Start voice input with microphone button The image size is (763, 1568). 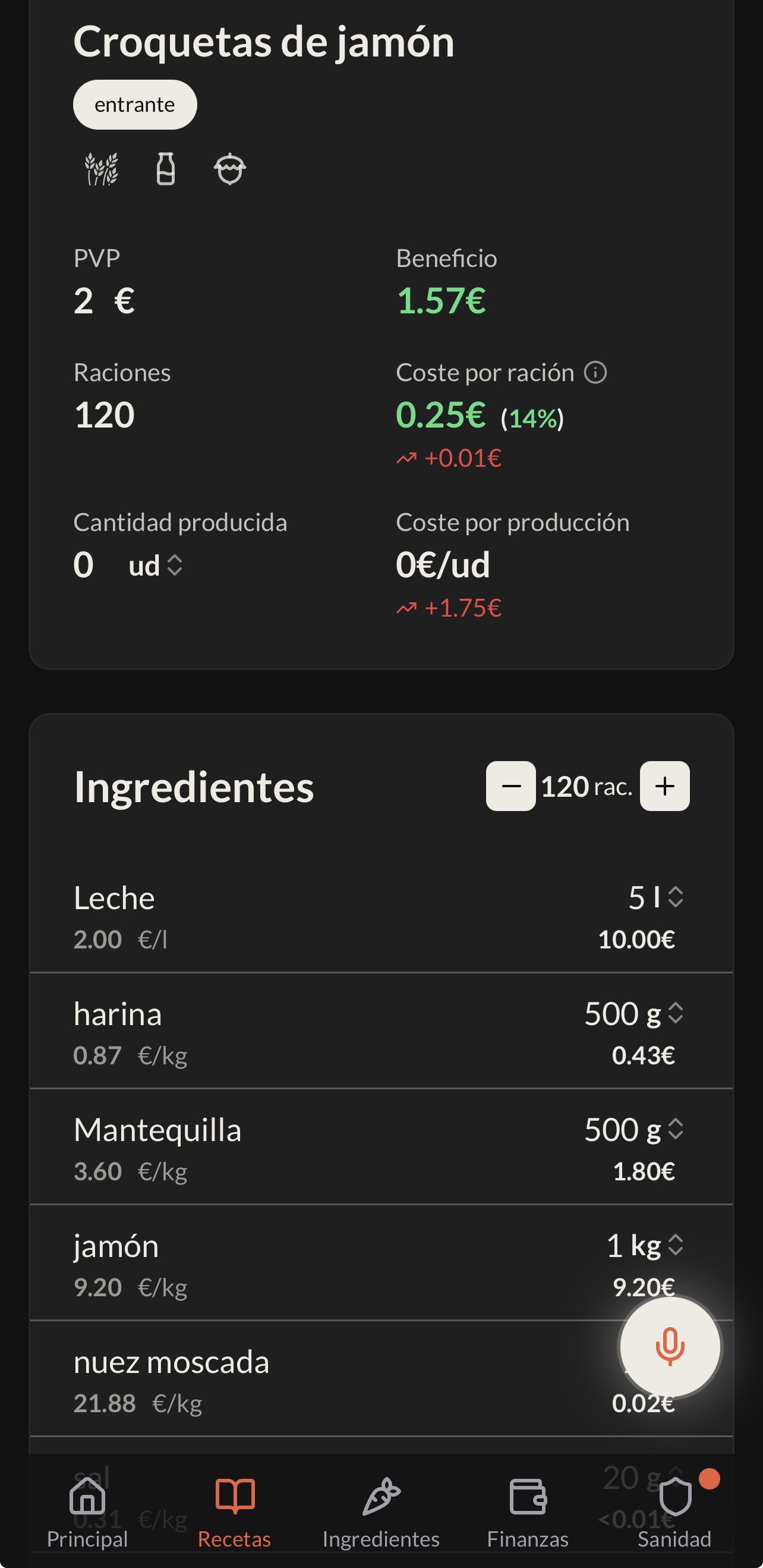click(669, 1346)
